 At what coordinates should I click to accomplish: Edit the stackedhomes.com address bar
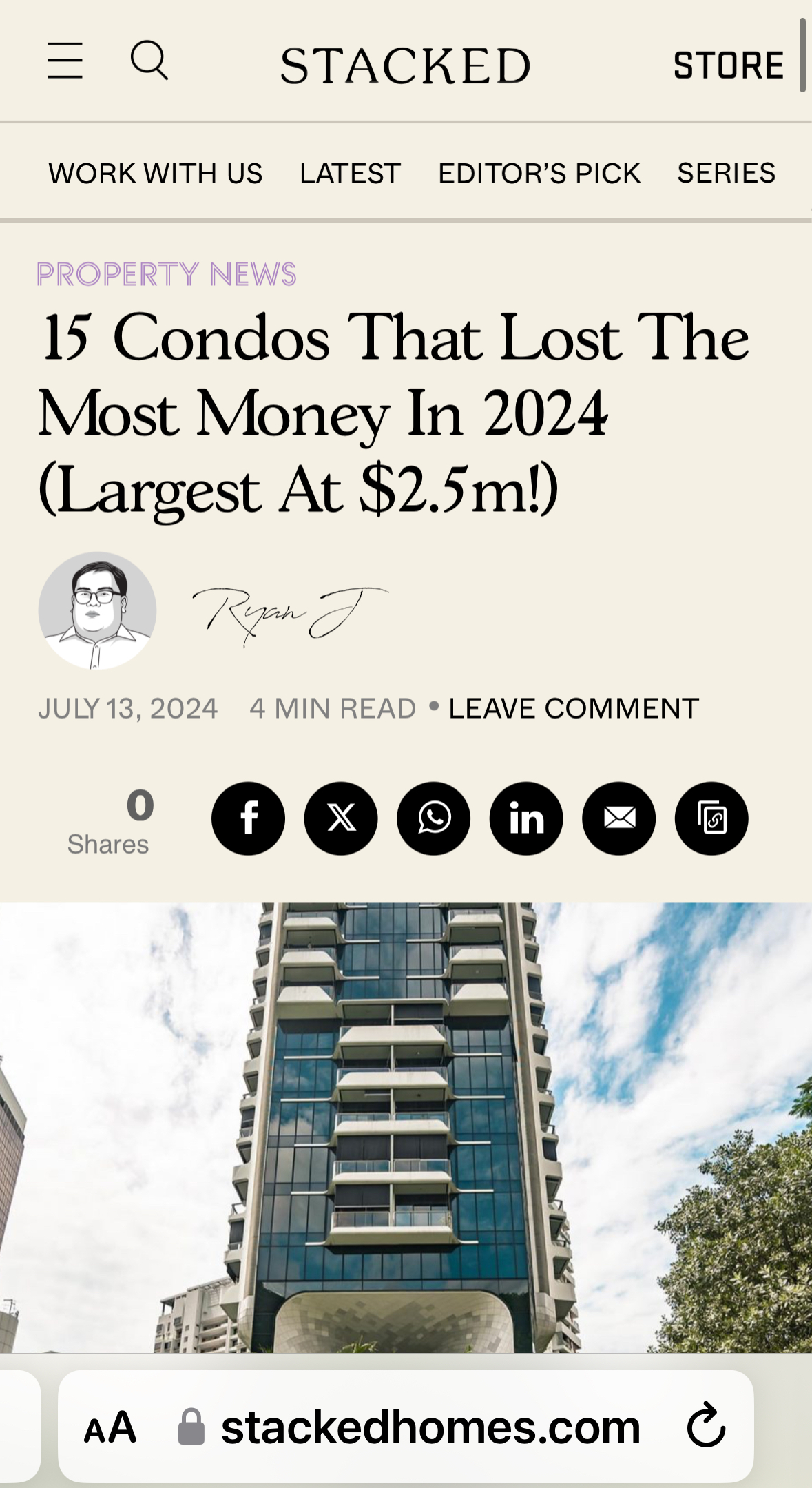pos(430,1427)
